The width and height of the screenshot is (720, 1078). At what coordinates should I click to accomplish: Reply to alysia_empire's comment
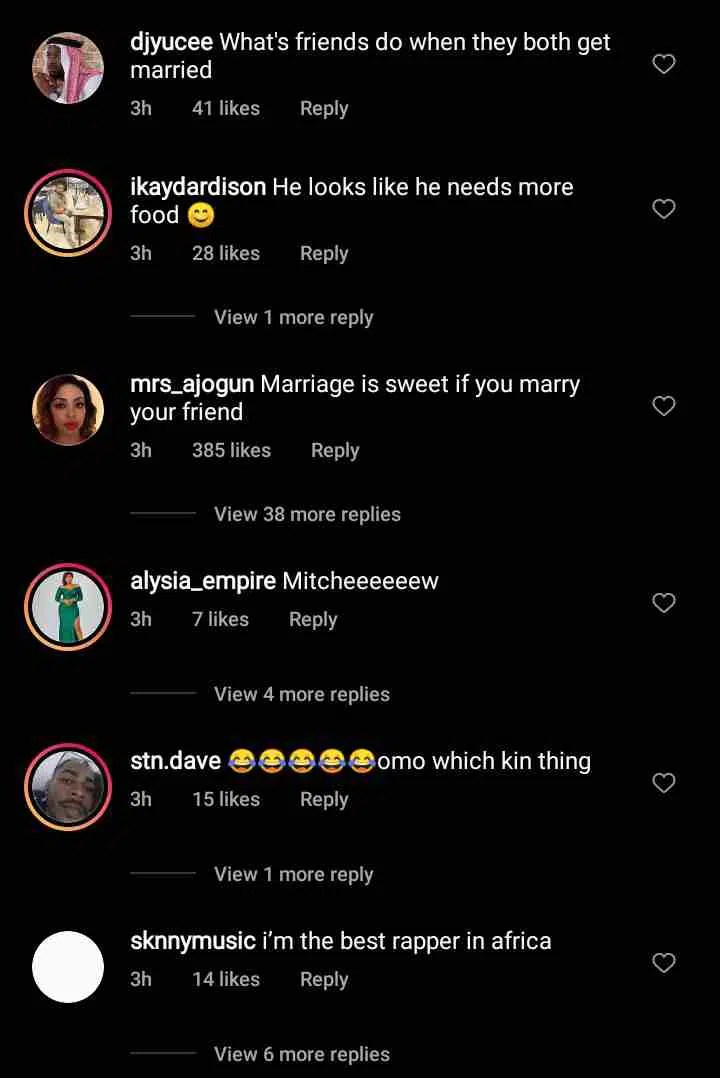click(313, 619)
